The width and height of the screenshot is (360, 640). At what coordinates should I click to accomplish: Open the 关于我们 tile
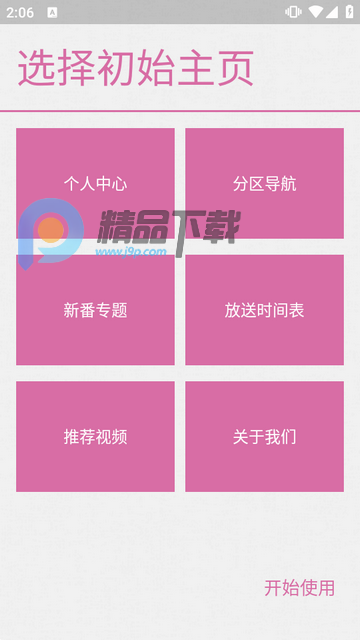(x=264, y=436)
